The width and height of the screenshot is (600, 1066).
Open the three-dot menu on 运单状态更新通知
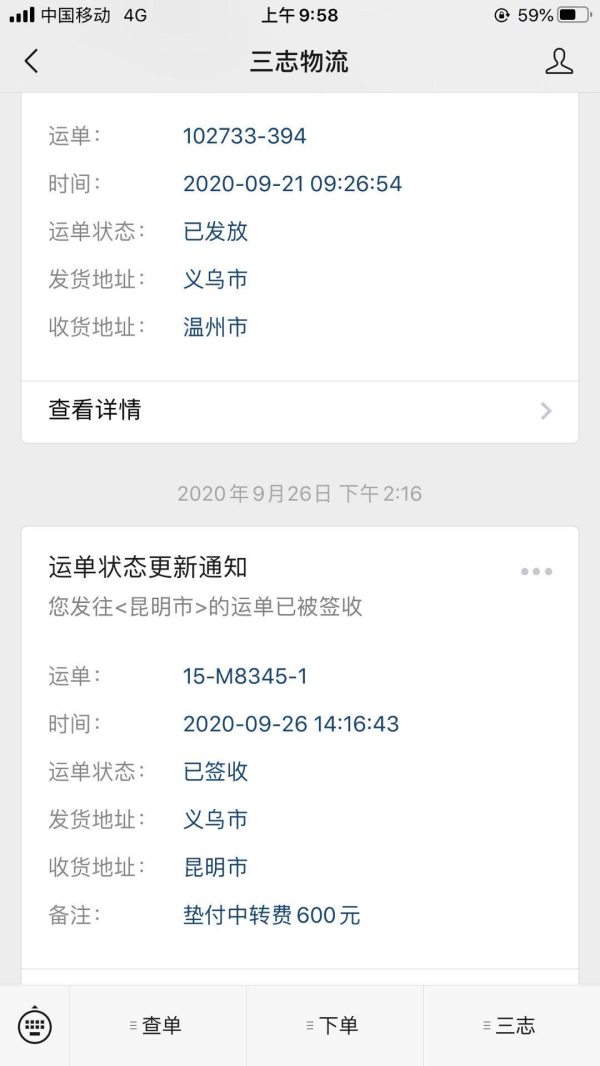click(x=536, y=571)
